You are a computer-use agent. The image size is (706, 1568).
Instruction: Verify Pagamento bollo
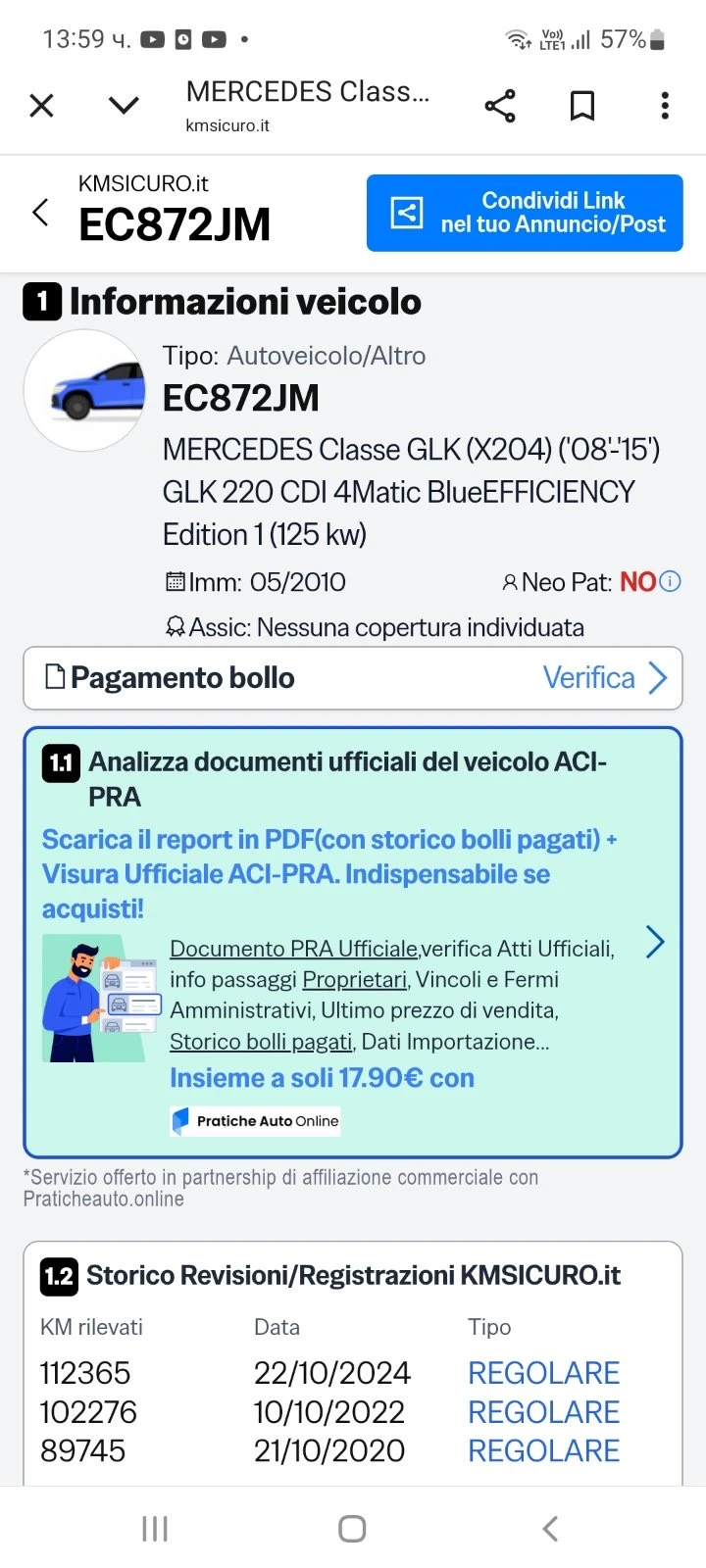point(604,678)
